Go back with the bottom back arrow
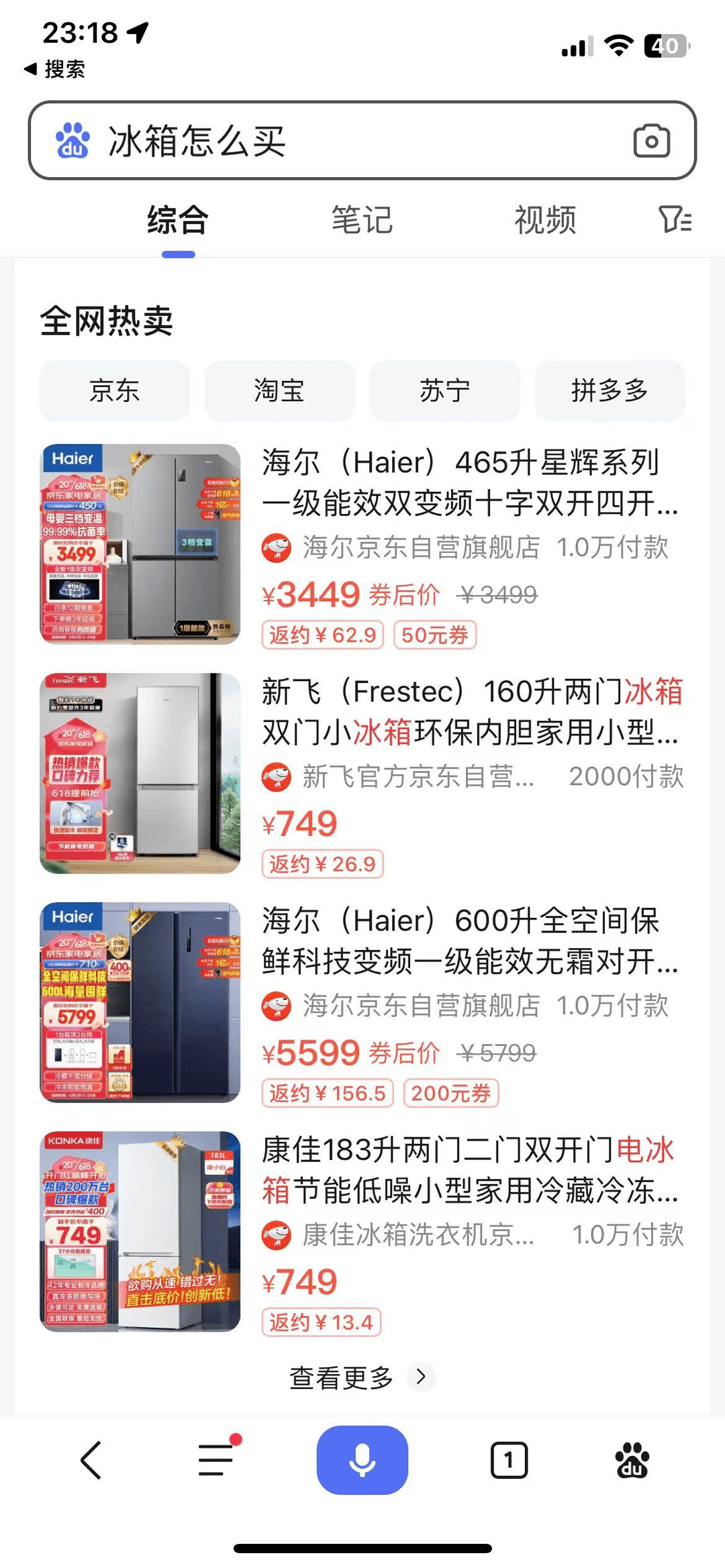725x1568 pixels. tap(91, 1460)
